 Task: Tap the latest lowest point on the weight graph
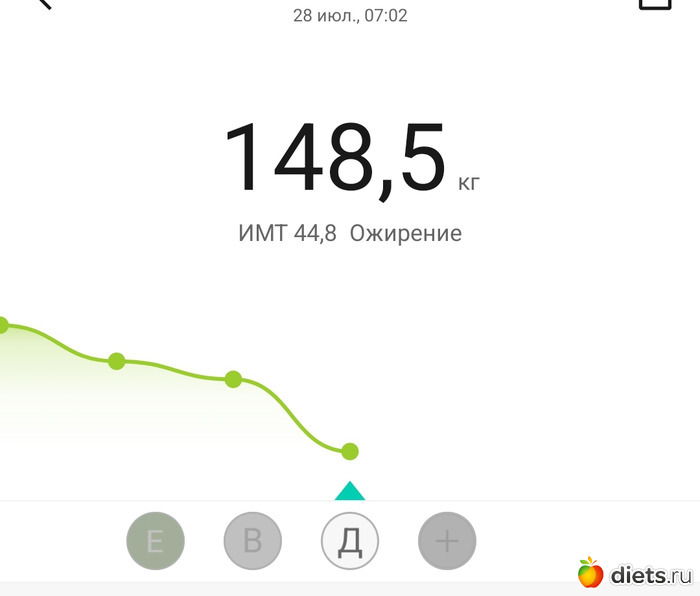tap(349, 452)
